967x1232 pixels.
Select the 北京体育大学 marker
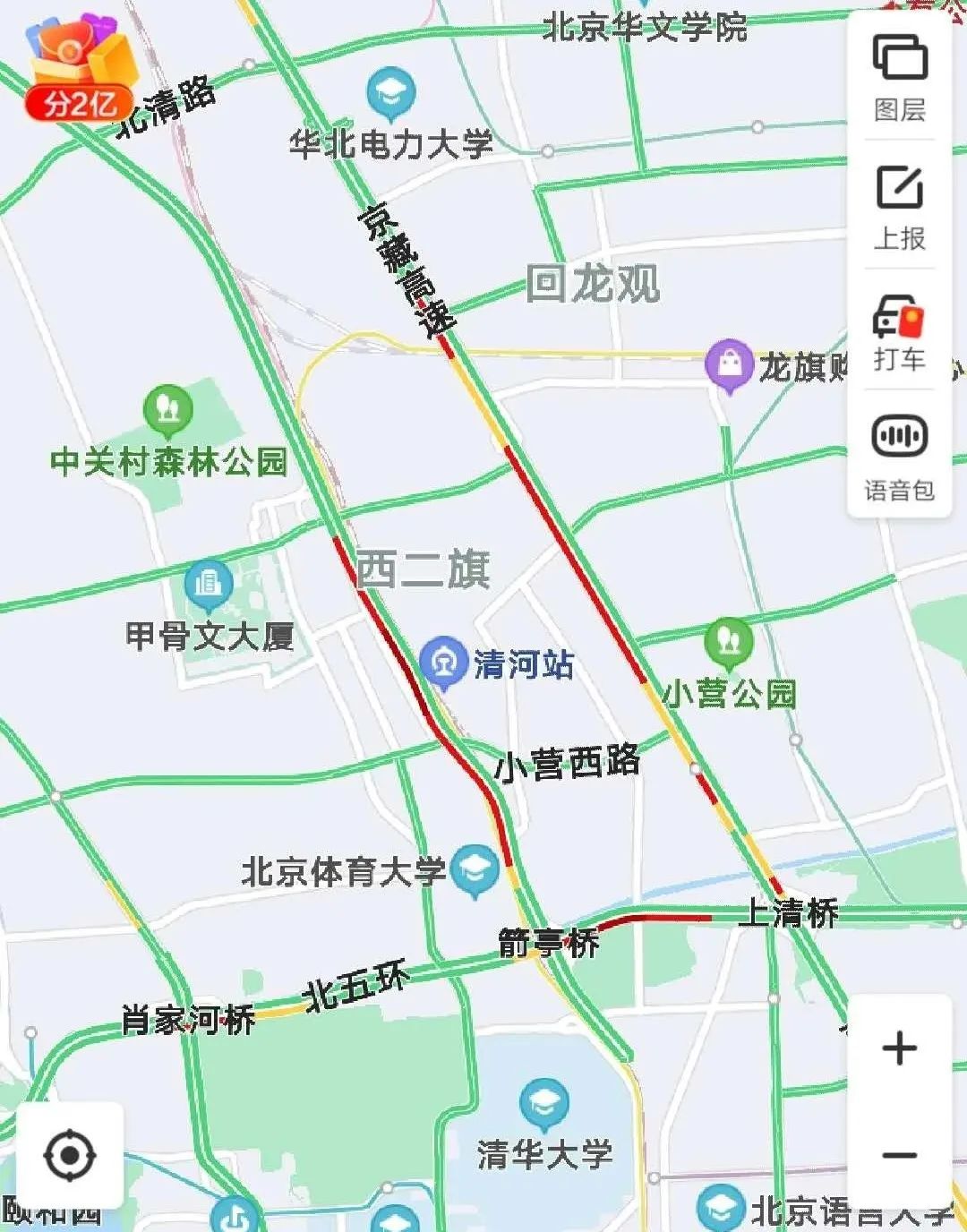pos(475,868)
